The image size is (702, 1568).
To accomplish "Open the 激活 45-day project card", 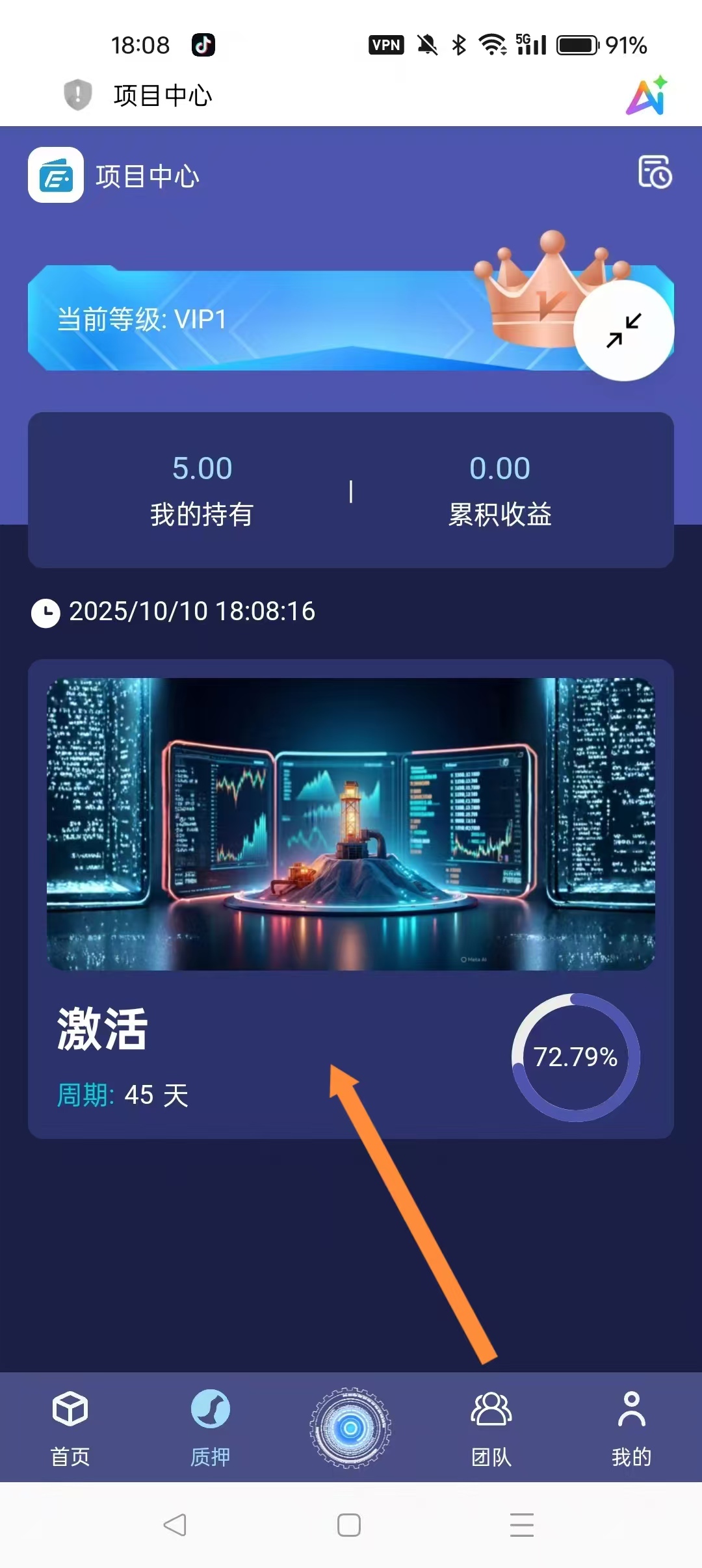I will (x=350, y=898).
